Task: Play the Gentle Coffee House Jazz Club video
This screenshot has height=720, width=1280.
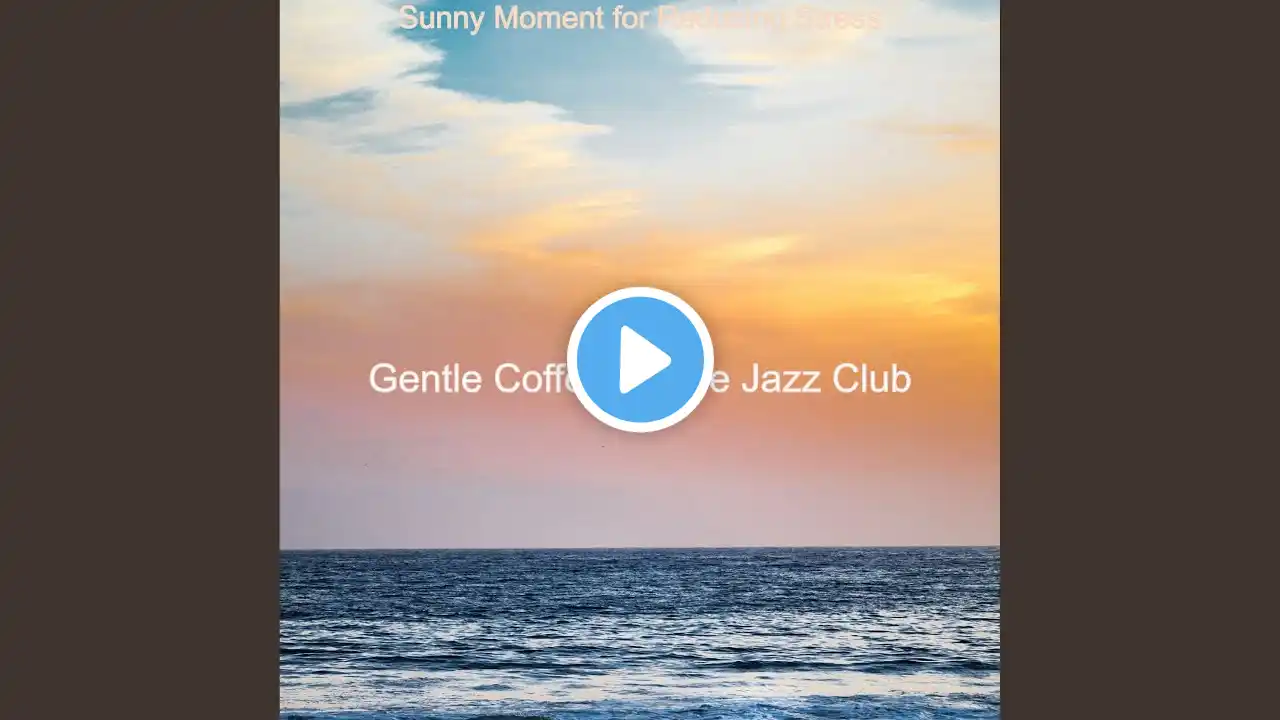Action: pyautogui.click(x=640, y=360)
